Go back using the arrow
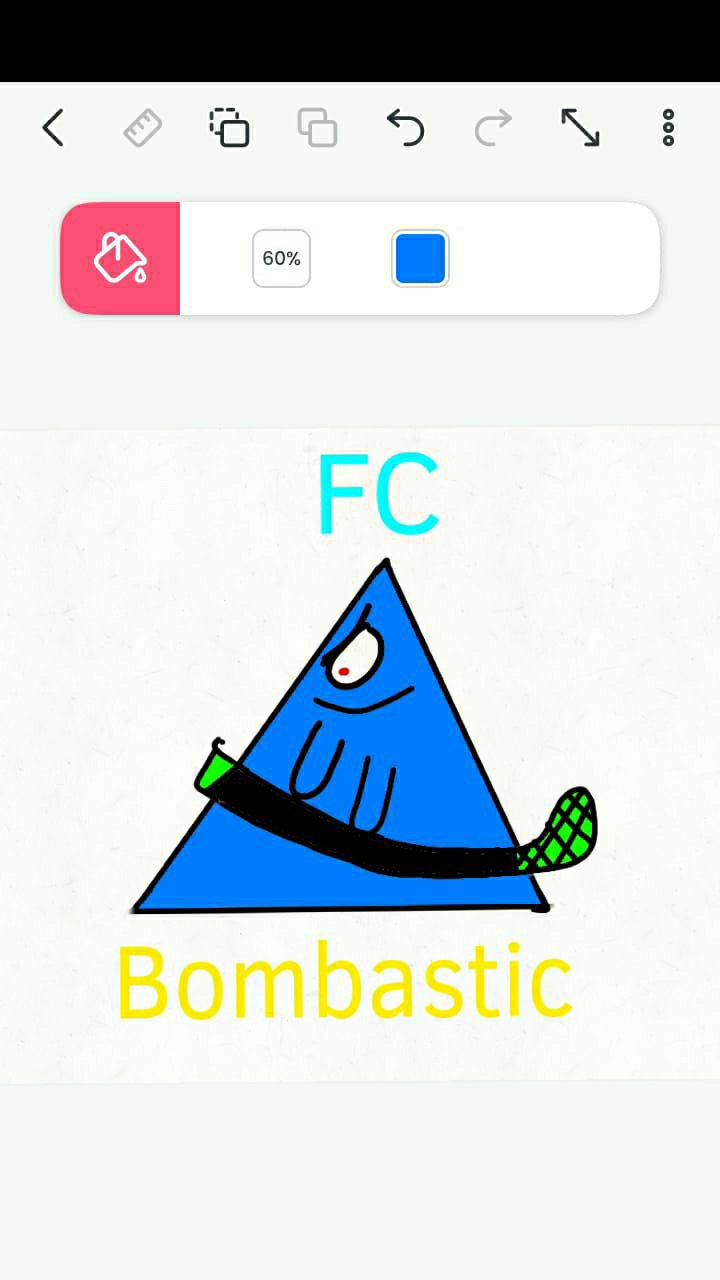The height and width of the screenshot is (1280, 720). (x=54, y=128)
